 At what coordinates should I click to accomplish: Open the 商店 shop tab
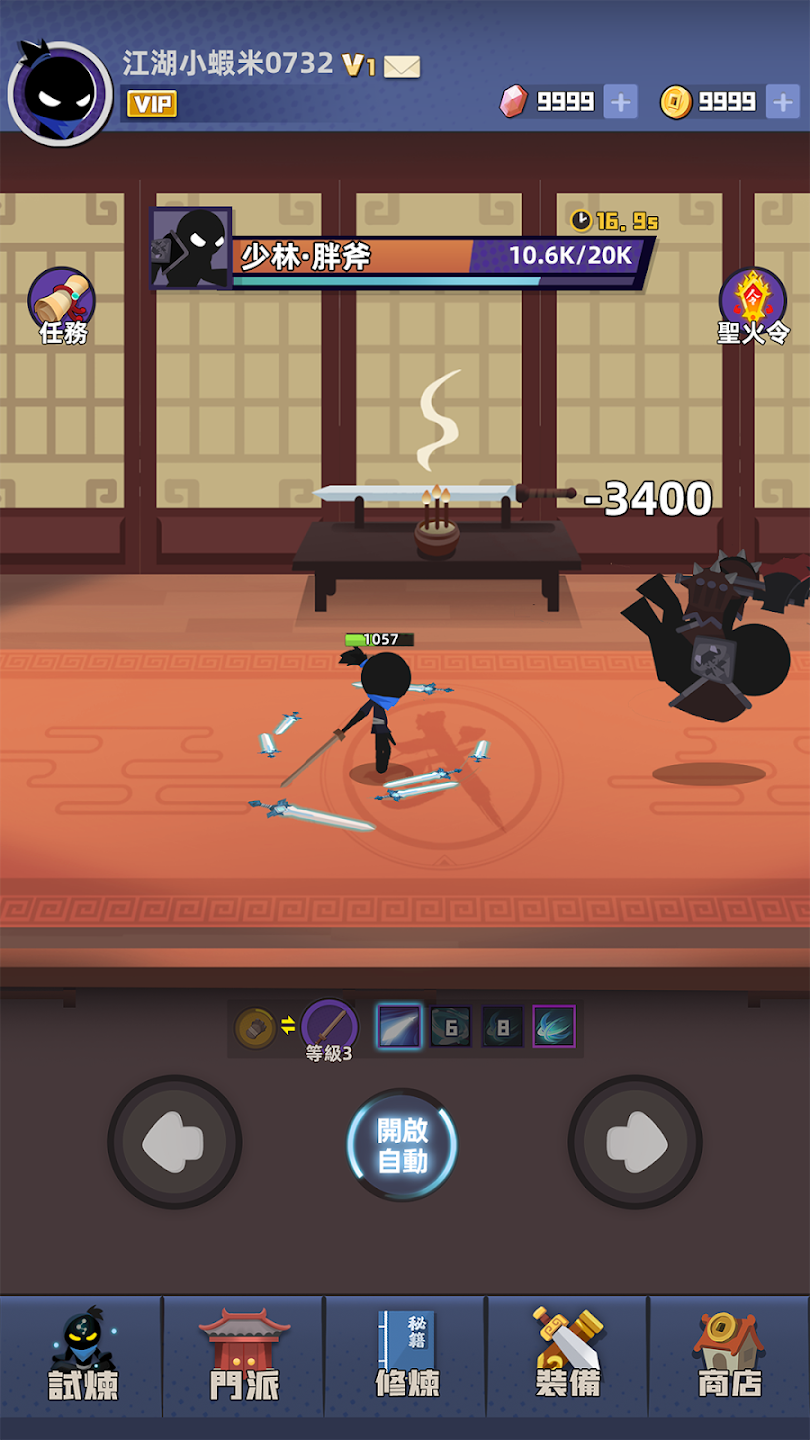click(x=729, y=1356)
